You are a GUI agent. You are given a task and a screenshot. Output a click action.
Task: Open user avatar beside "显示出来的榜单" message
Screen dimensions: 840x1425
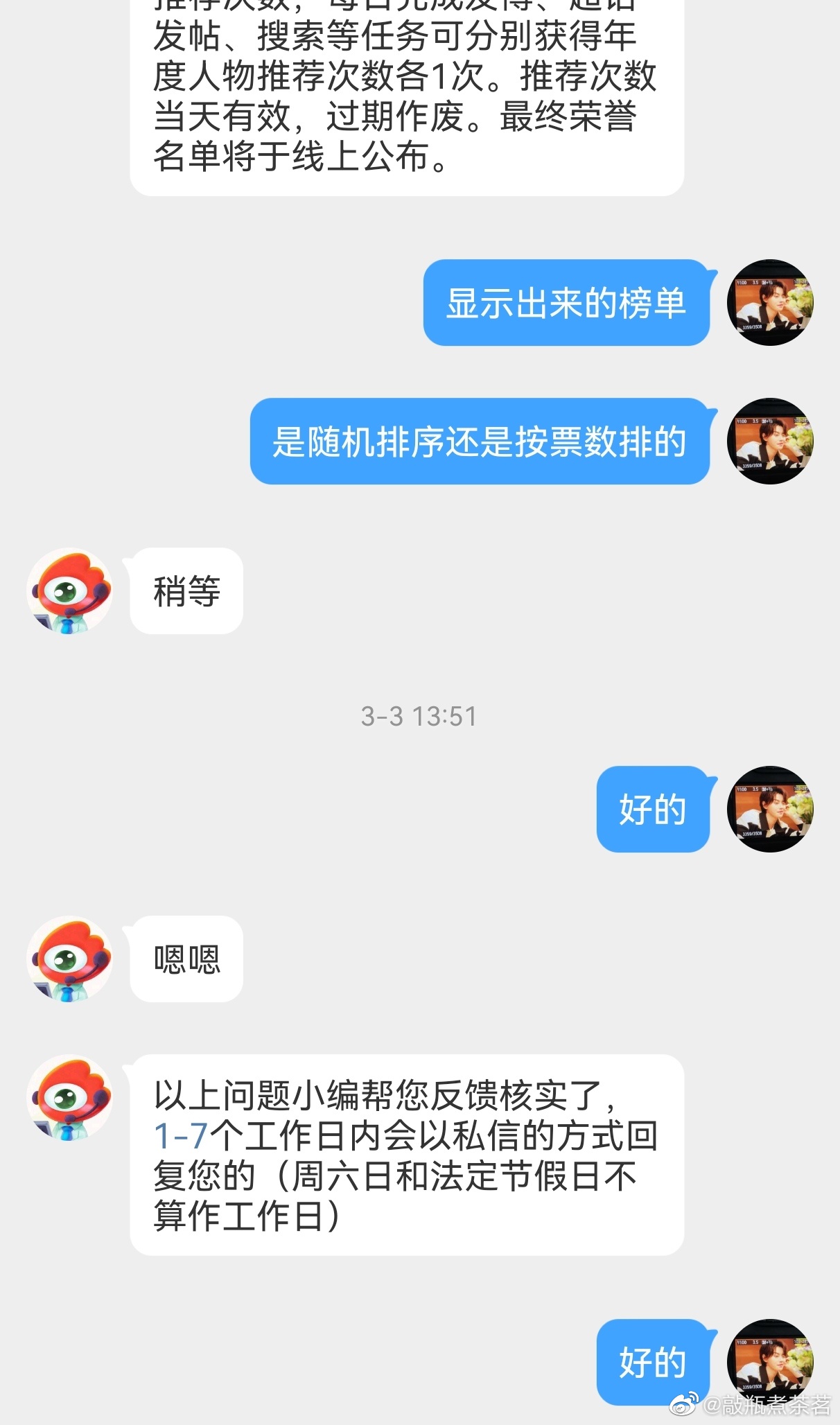769,303
